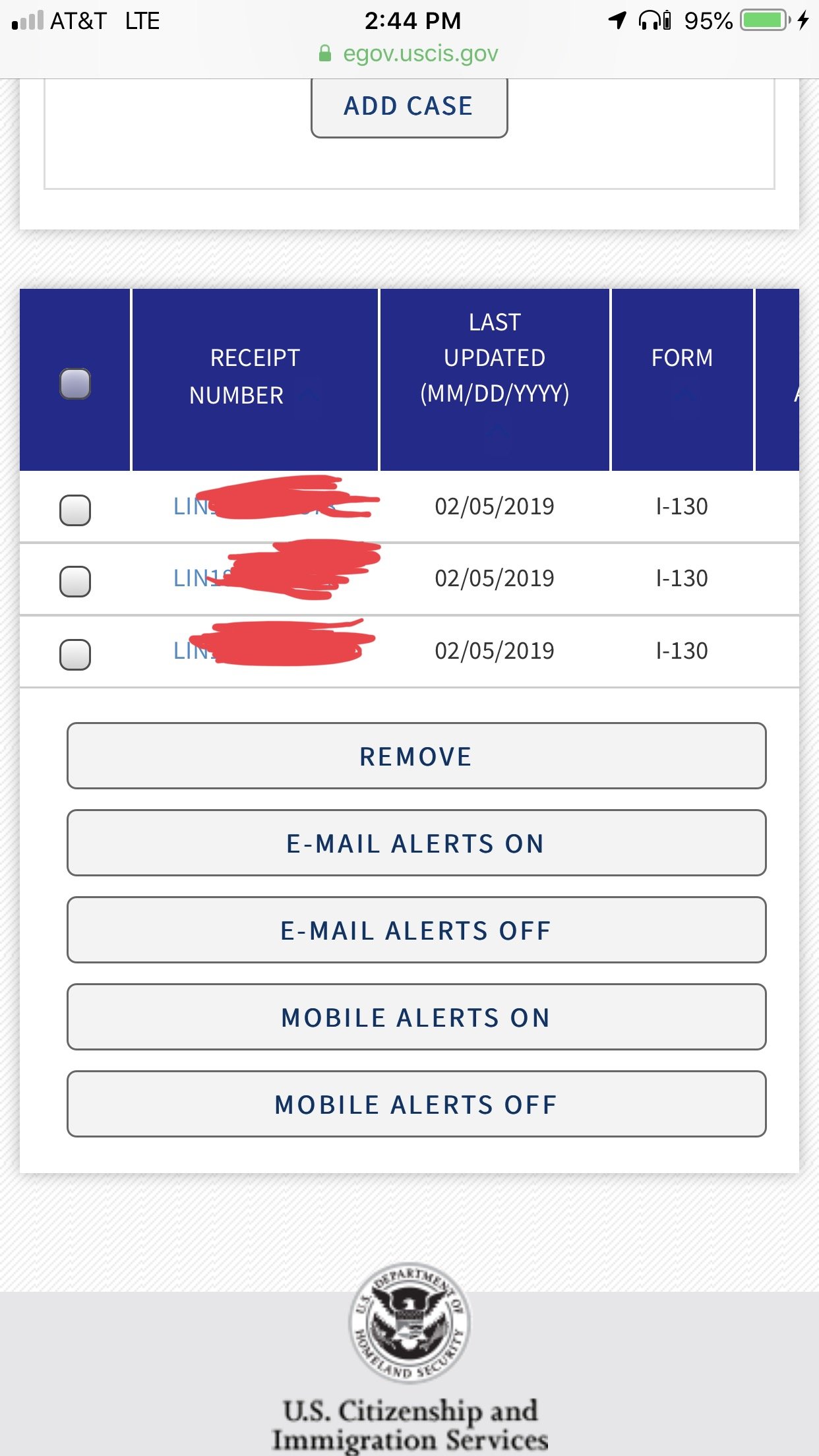Select E-MAIL ALERTS OFF
Image resolution: width=819 pixels, height=1456 pixels.
coord(416,930)
